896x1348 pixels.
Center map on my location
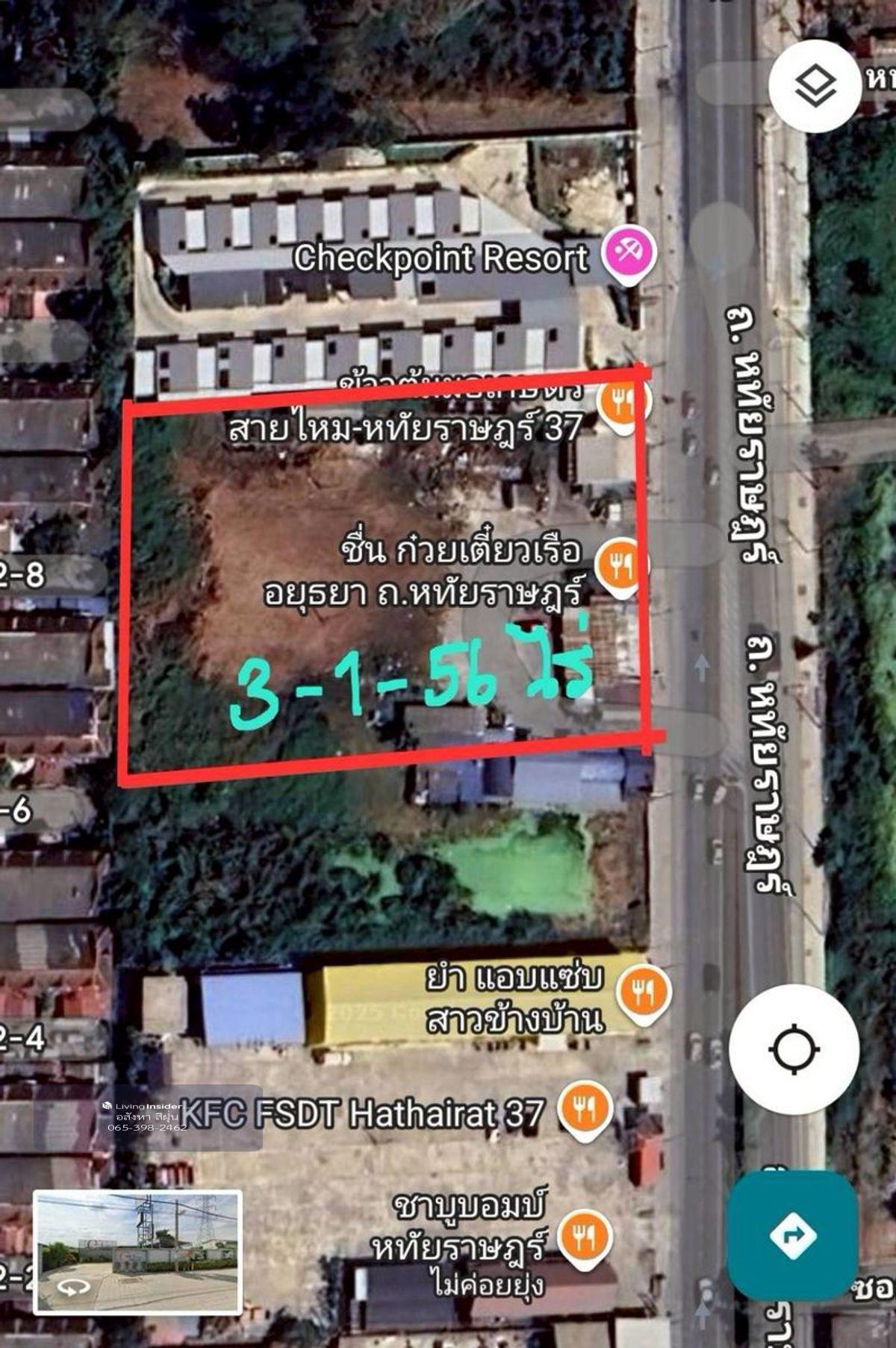(793, 1050)
